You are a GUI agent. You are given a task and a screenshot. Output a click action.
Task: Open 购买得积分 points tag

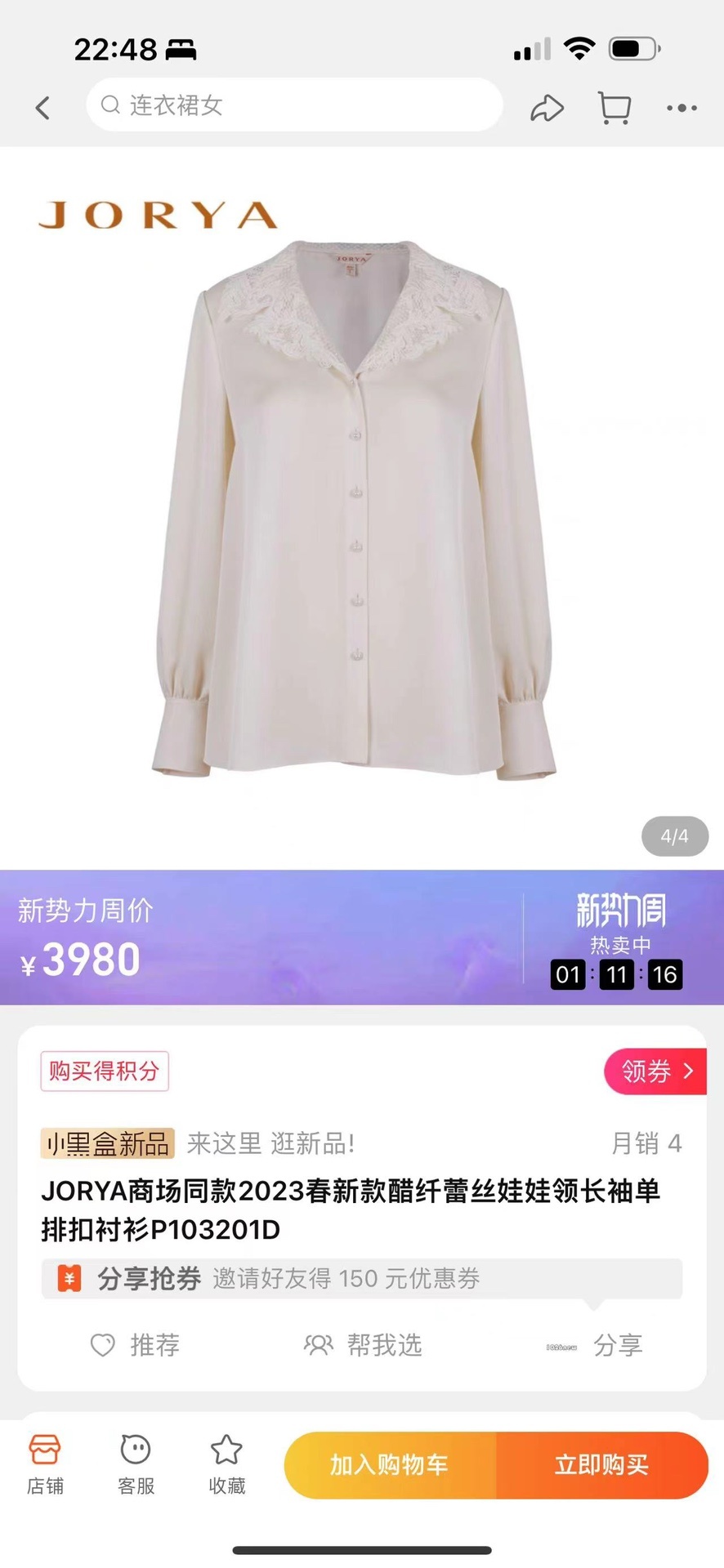[x=105, y=1071]
